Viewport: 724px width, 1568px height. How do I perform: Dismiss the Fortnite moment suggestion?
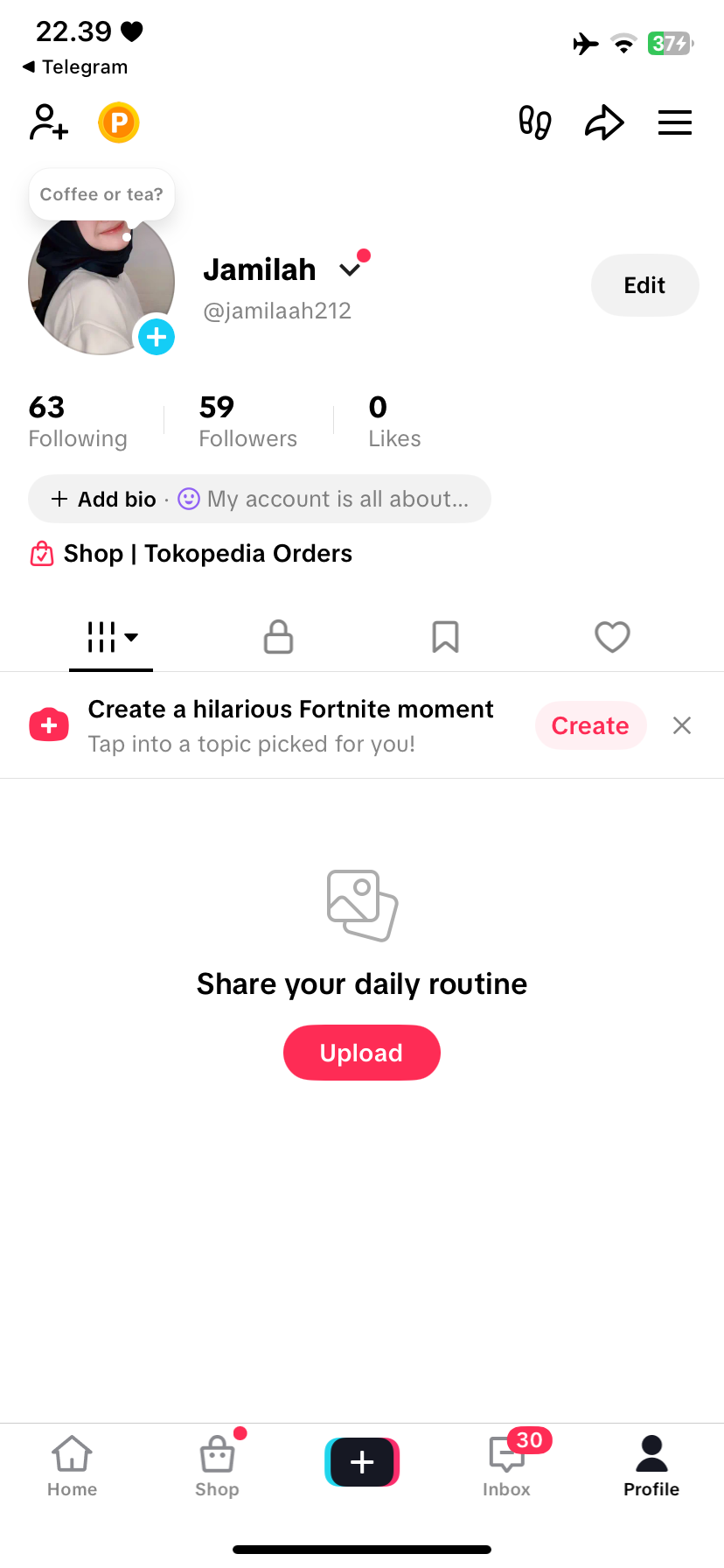[682, 725]
